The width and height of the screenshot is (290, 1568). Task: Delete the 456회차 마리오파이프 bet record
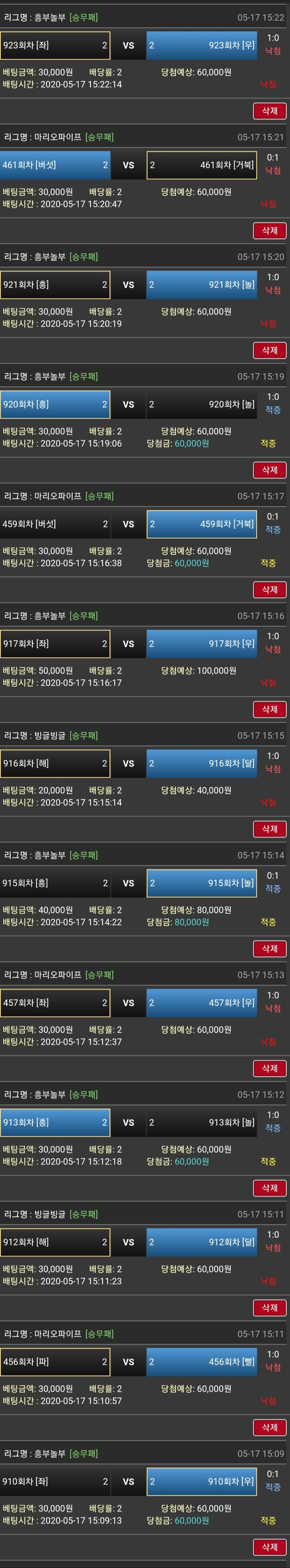coord(269,1427)
